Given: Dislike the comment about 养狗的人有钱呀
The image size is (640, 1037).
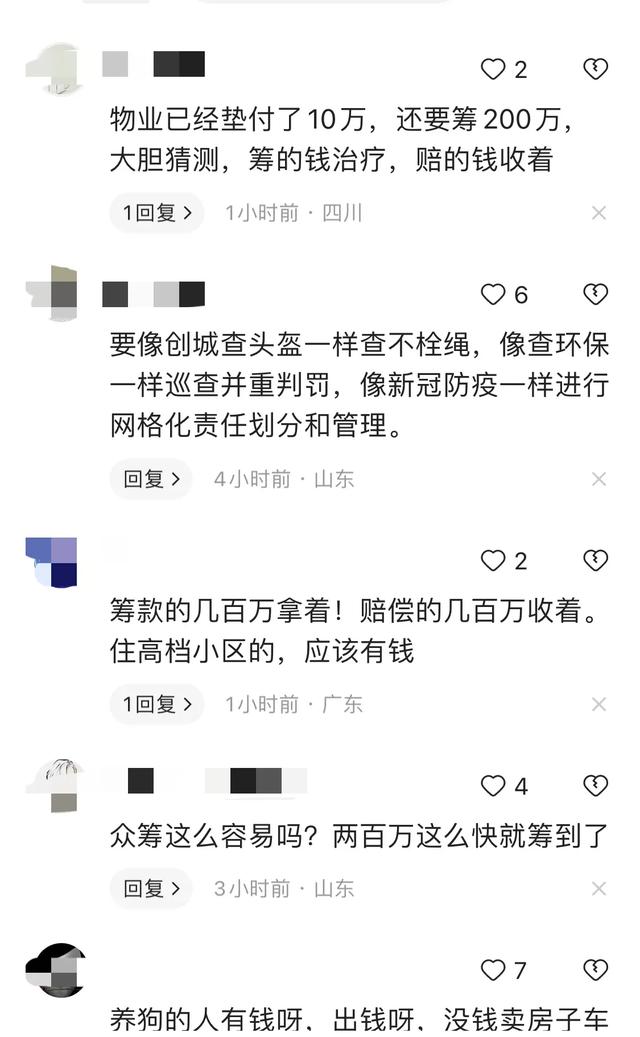Looking at the screenshot, I should click(x=595, y=970).
